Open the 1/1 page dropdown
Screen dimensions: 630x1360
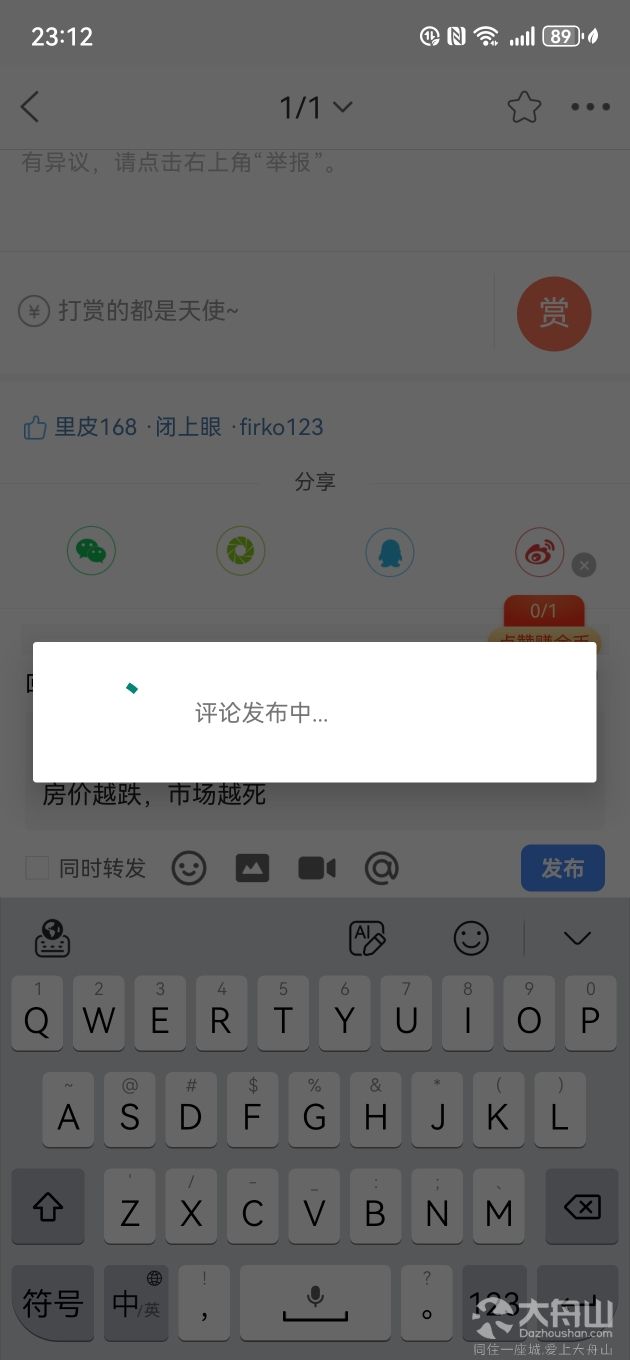pyautogui.click(x=315, y=107)
